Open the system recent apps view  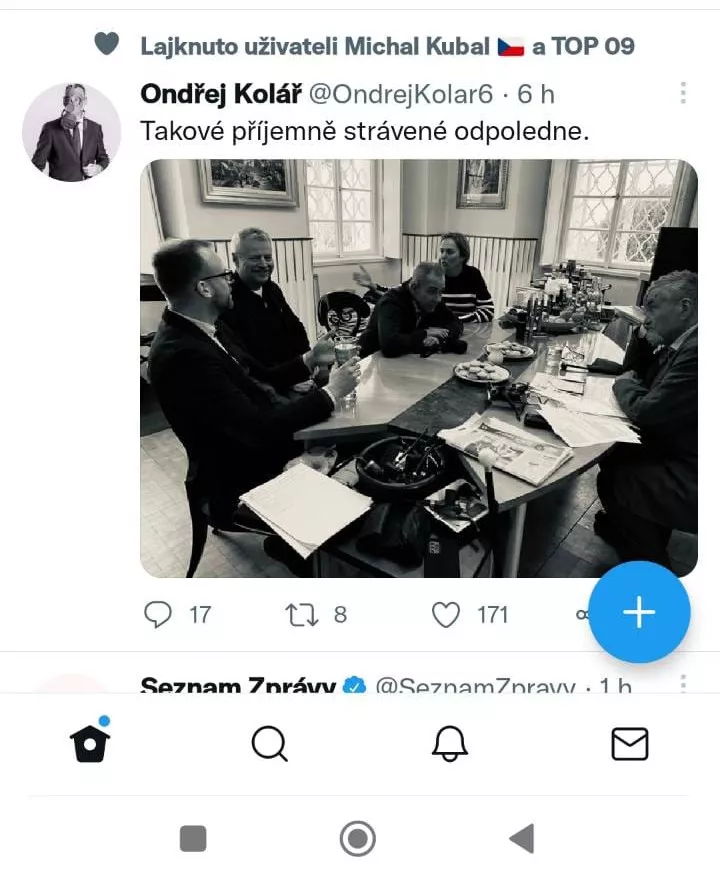tap(193, 838)
